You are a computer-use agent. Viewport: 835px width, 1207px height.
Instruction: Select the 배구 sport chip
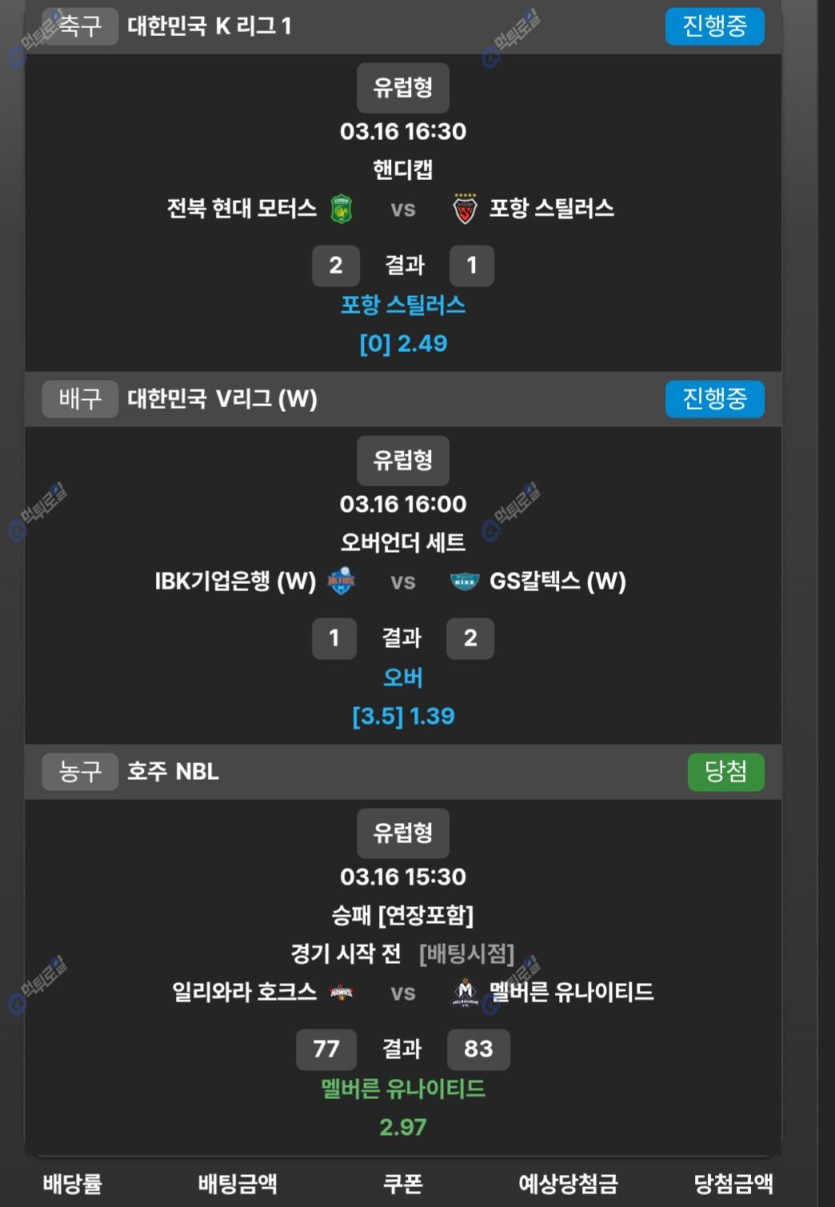point(80,399)
